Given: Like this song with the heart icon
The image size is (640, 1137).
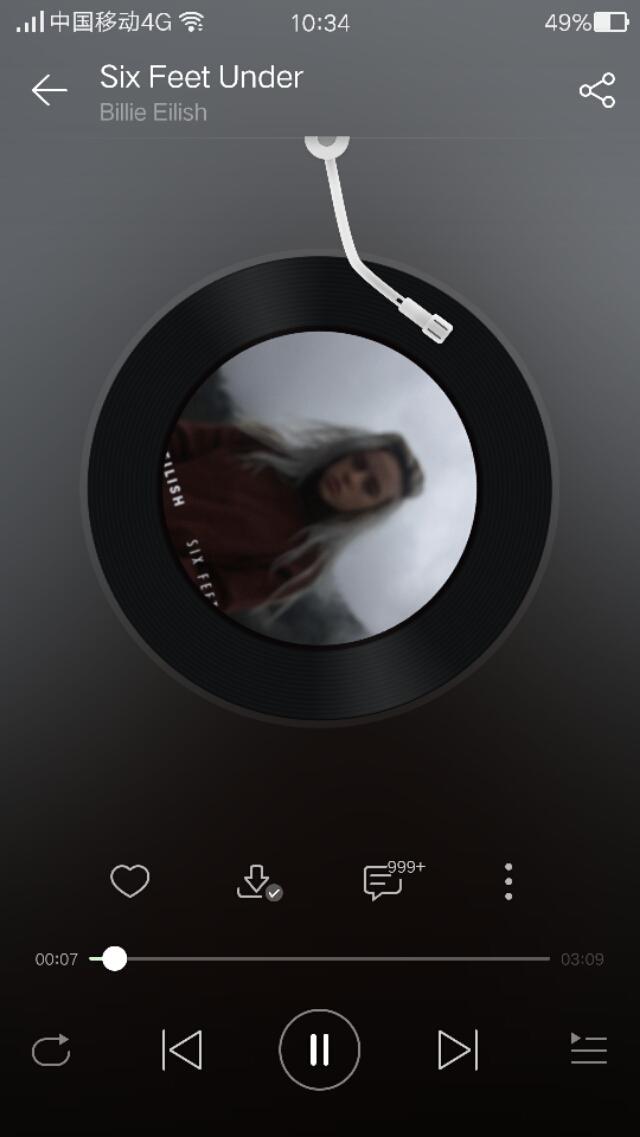Looking at the screenshot, I should 130,881.
